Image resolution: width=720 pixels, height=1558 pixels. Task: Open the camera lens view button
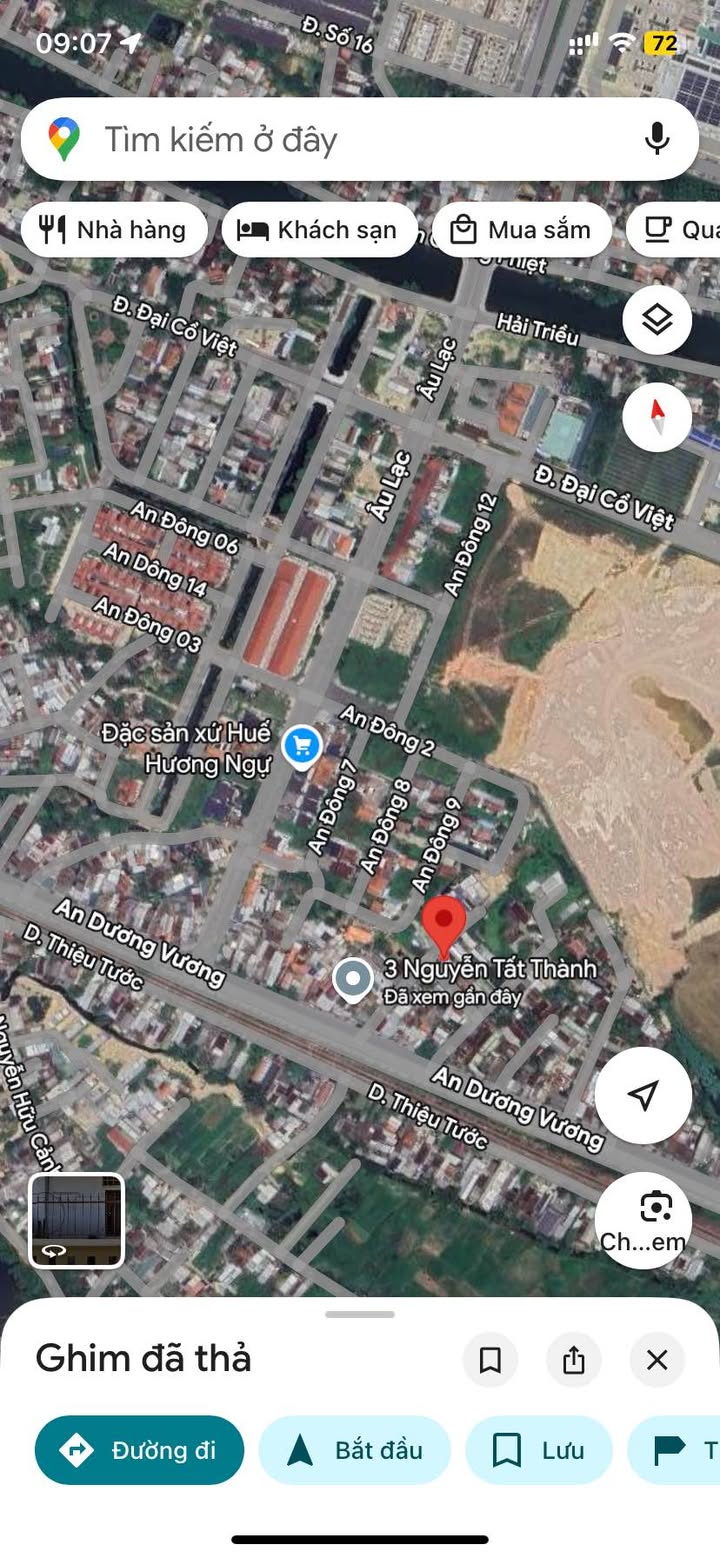[x=643, y=1220]
